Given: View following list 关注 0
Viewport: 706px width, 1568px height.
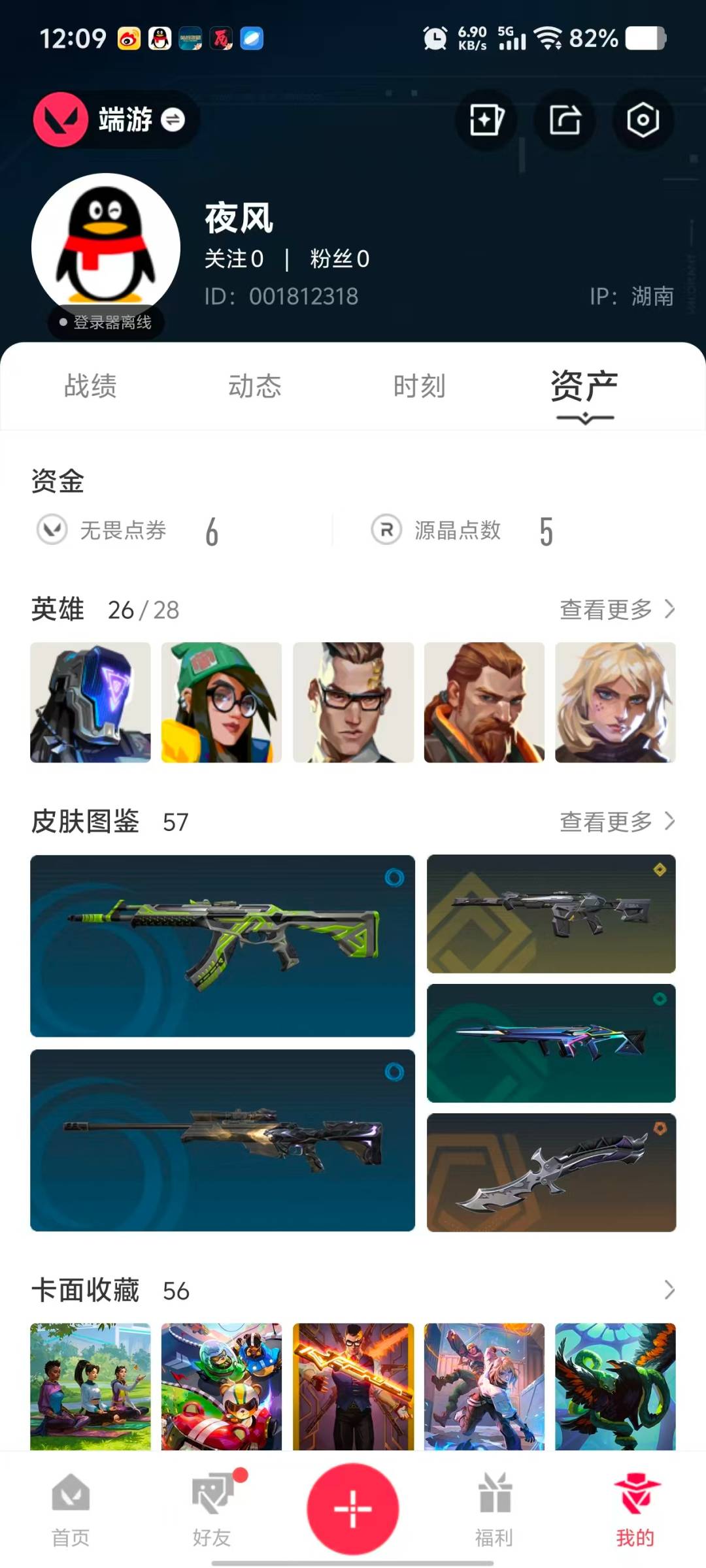Looking at the screenshot, I should [x=234, y=259].
